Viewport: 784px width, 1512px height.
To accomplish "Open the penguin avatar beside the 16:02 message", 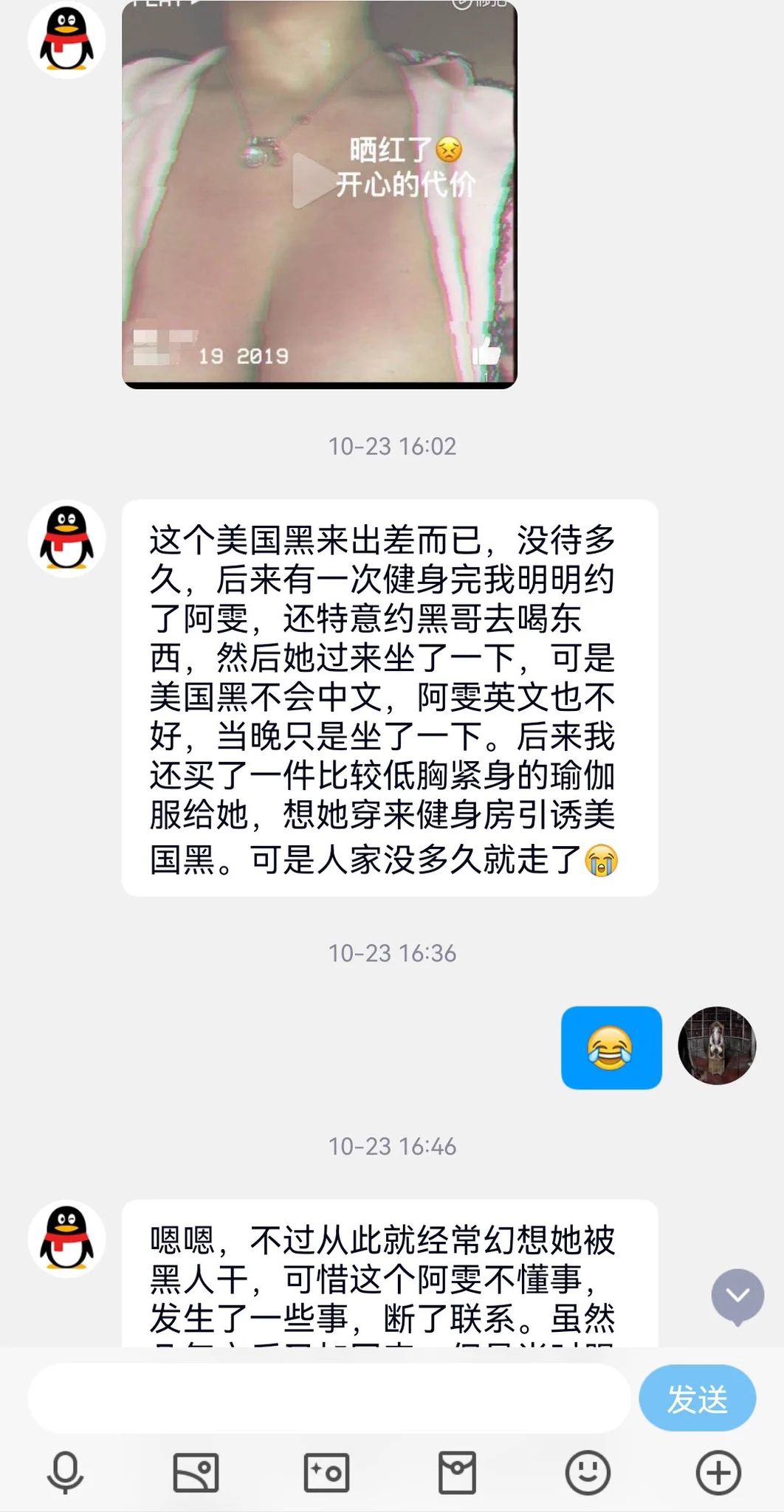I will 66,539.
